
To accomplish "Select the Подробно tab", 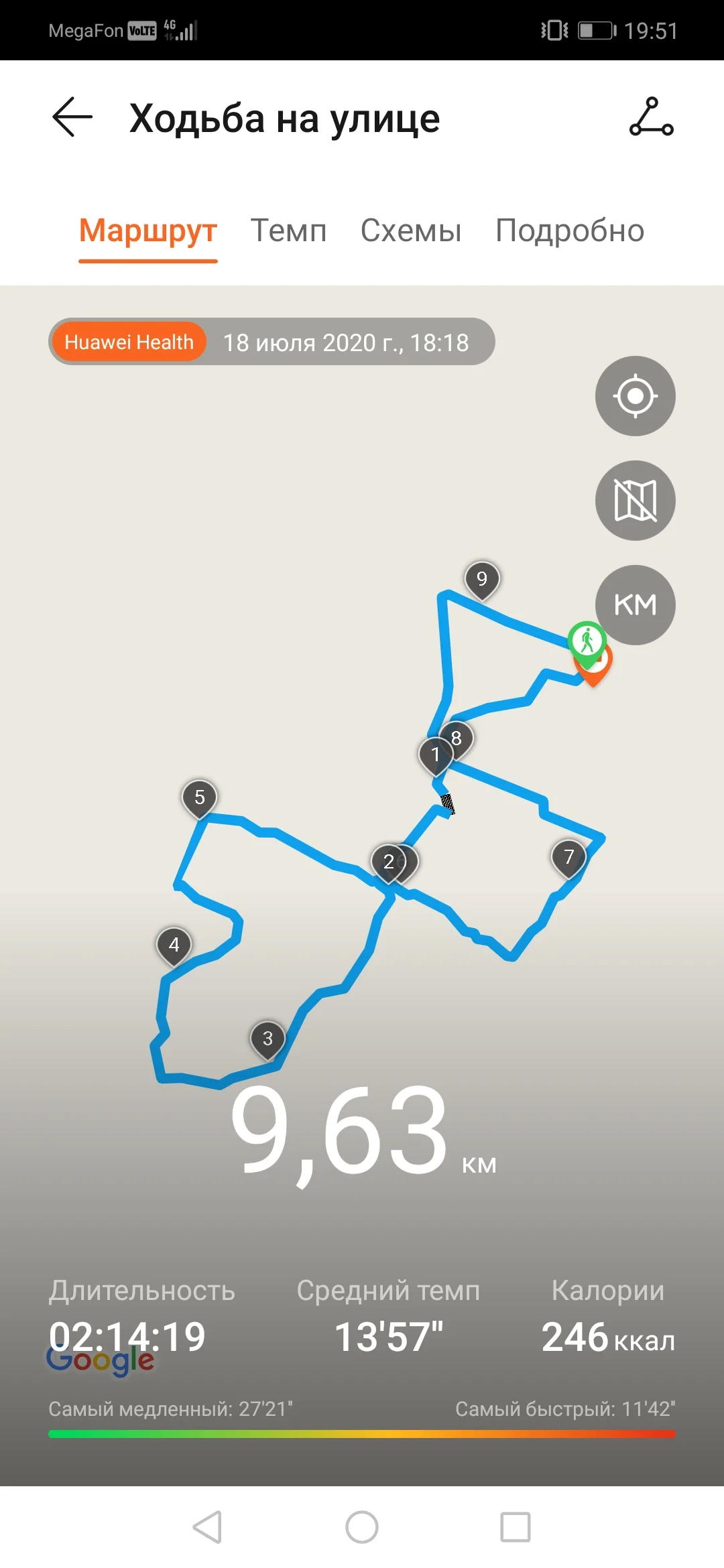I will tap(570, 231).
